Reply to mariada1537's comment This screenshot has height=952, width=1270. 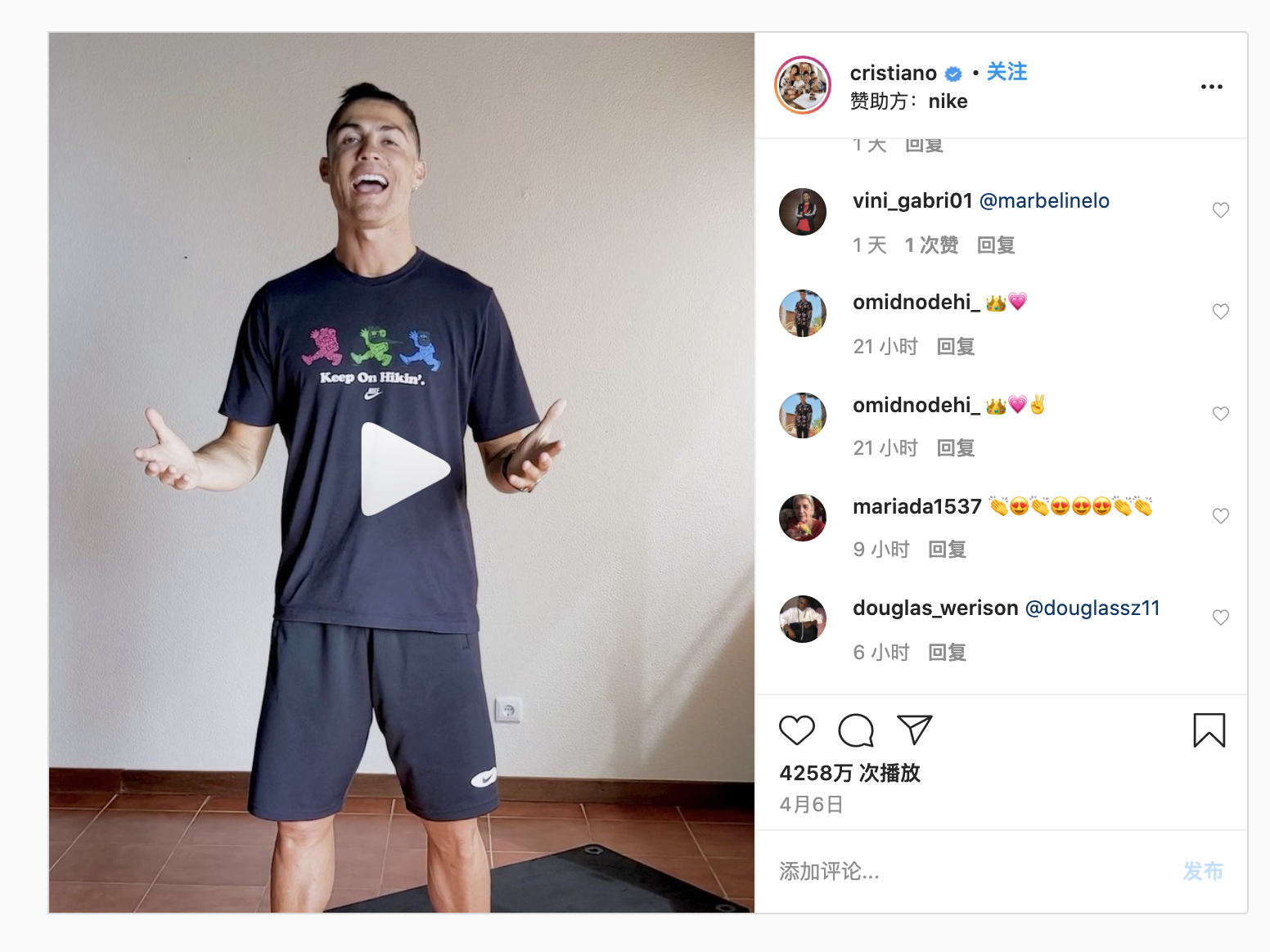coord(947,550)
